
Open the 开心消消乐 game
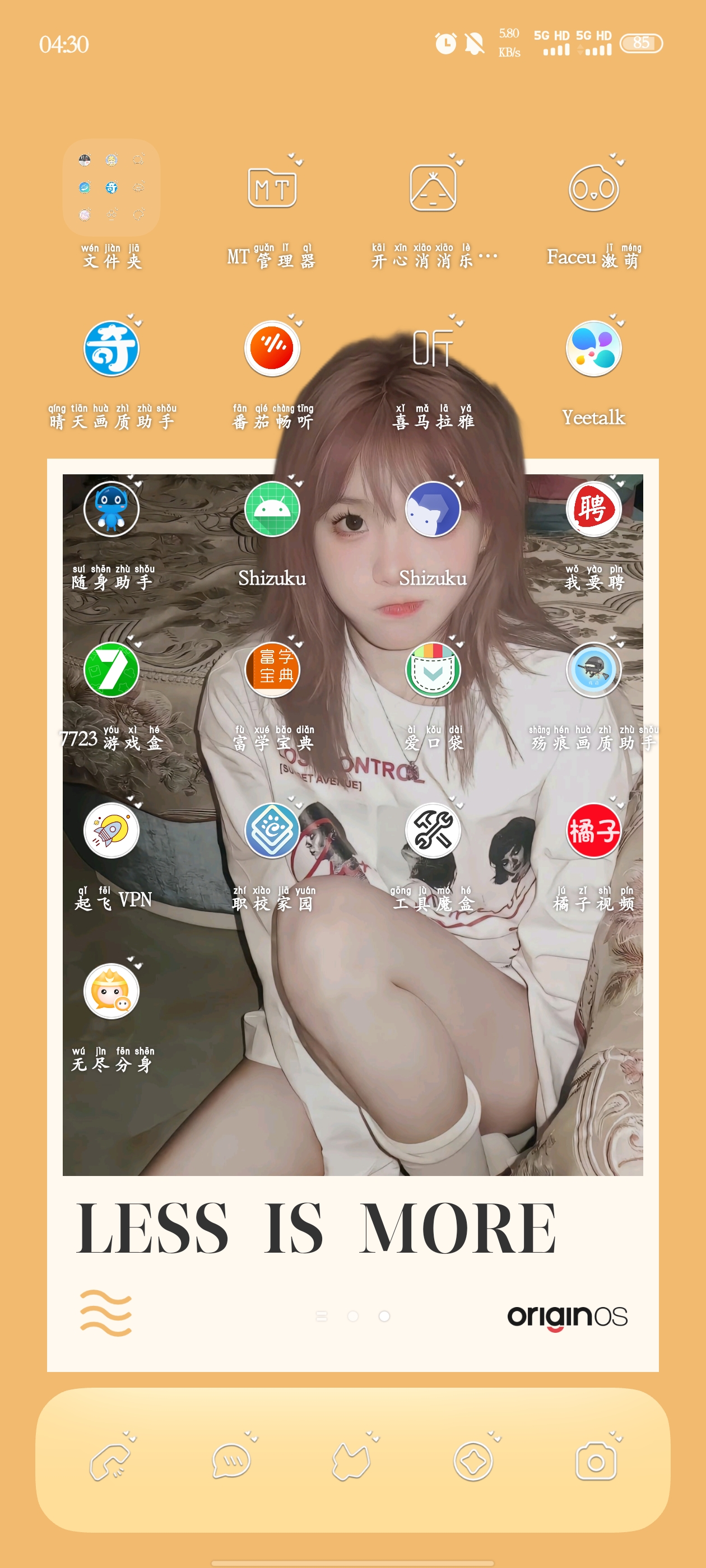pos(433,188)
